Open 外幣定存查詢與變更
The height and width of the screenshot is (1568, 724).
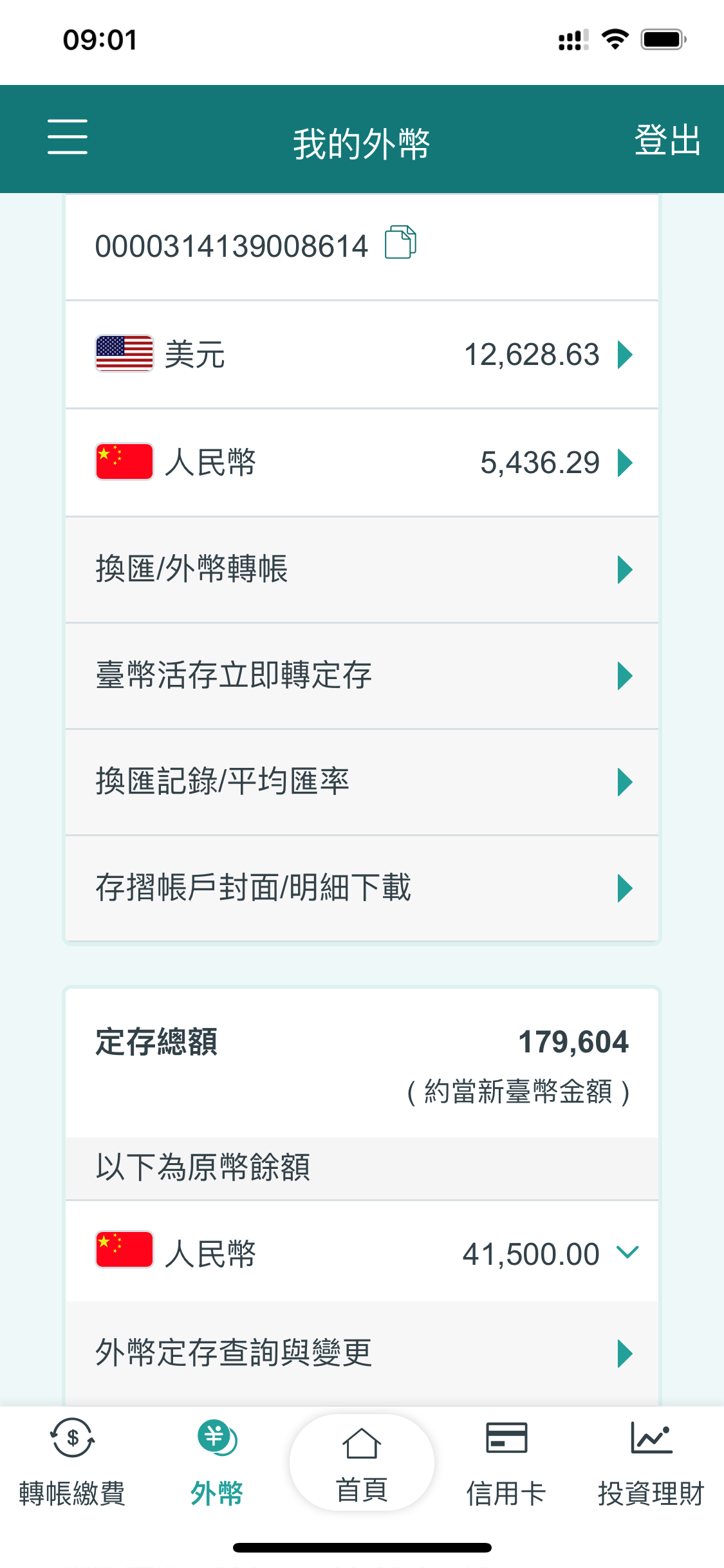click(x=362, y=1353)
